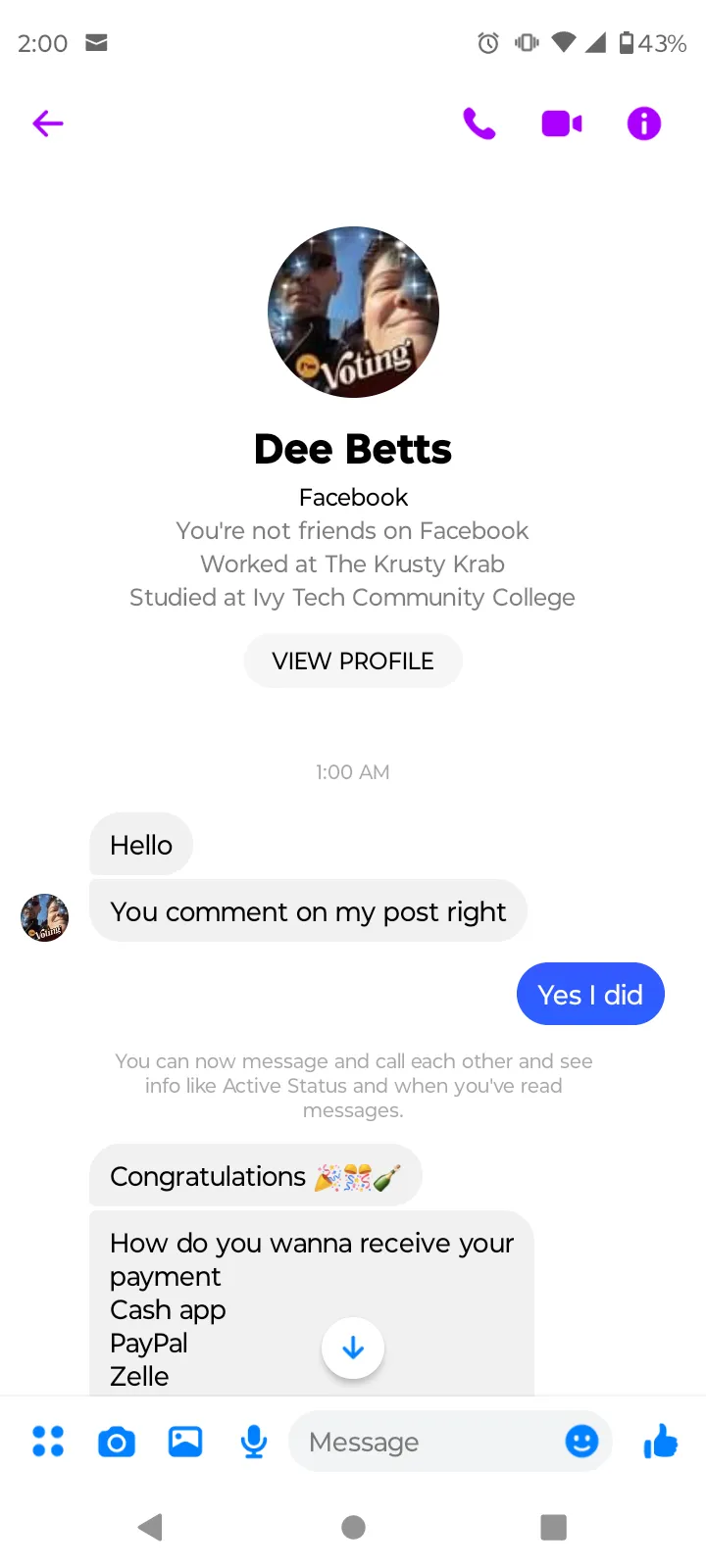The height and width of the screenshot is (1568, 706).
Task: Jump to latest messages with down arrow
Action: (x=353, y=1348)
